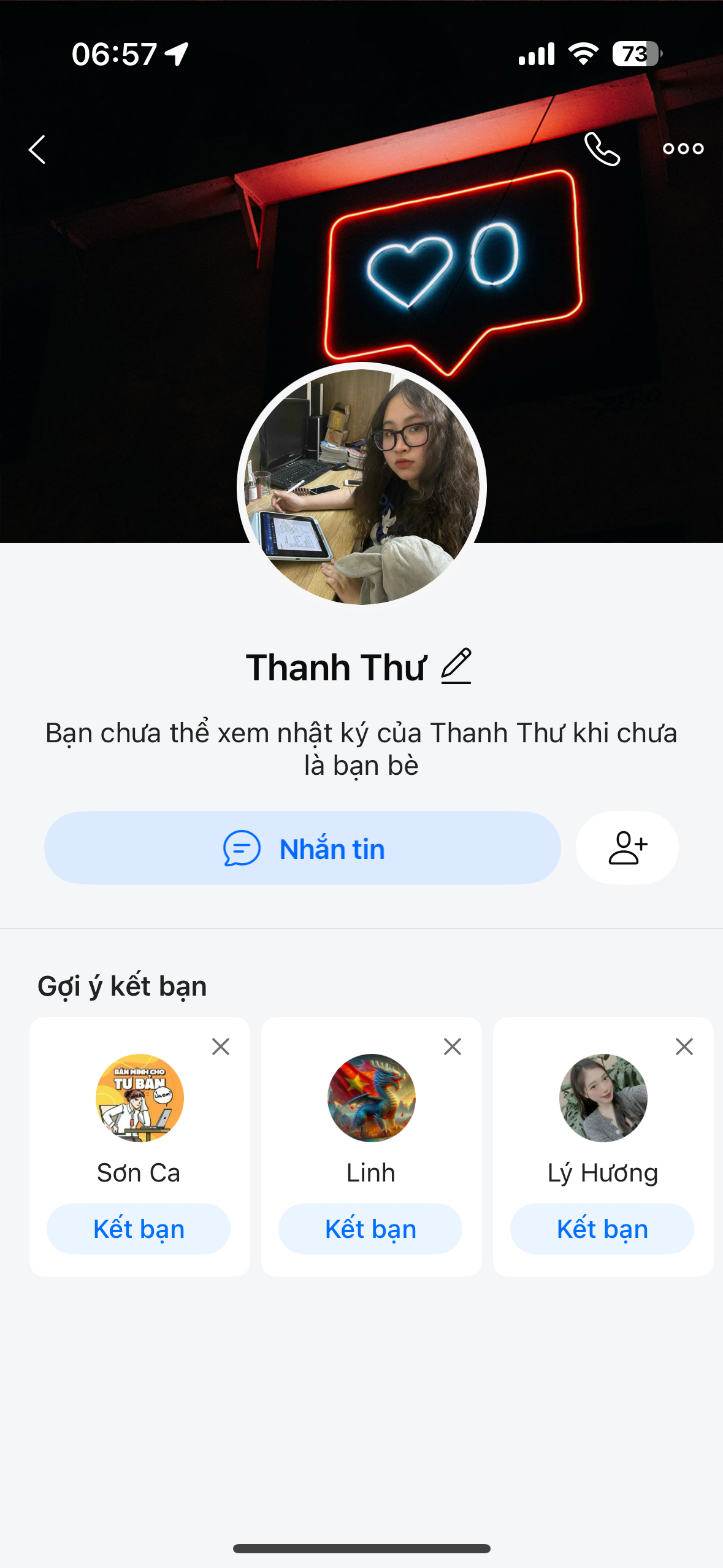
Task: View Thanh Thư's profile picture
Action: [x=362, y=486]
